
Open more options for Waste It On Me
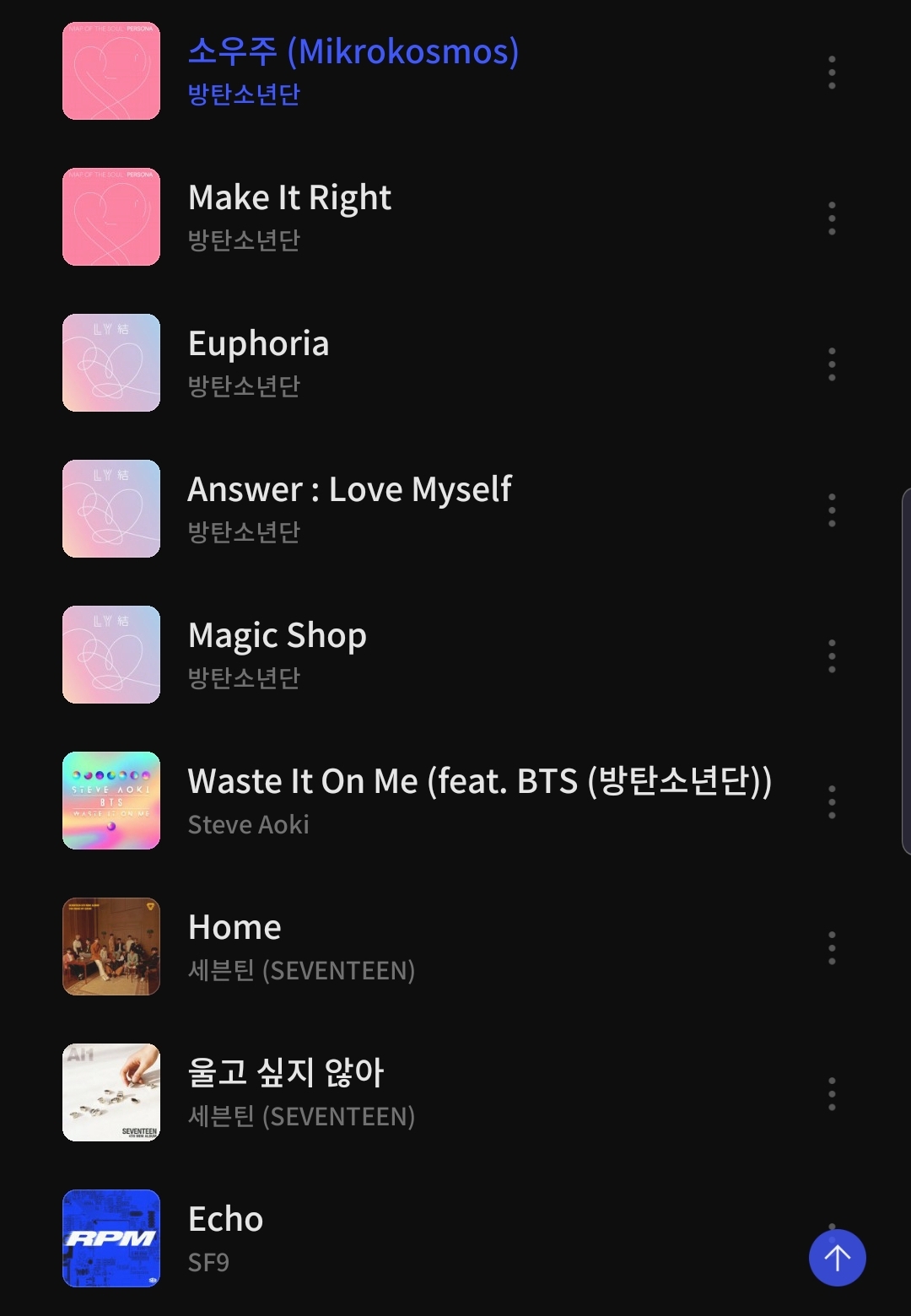pyautogui.click(x=832, y=802)
